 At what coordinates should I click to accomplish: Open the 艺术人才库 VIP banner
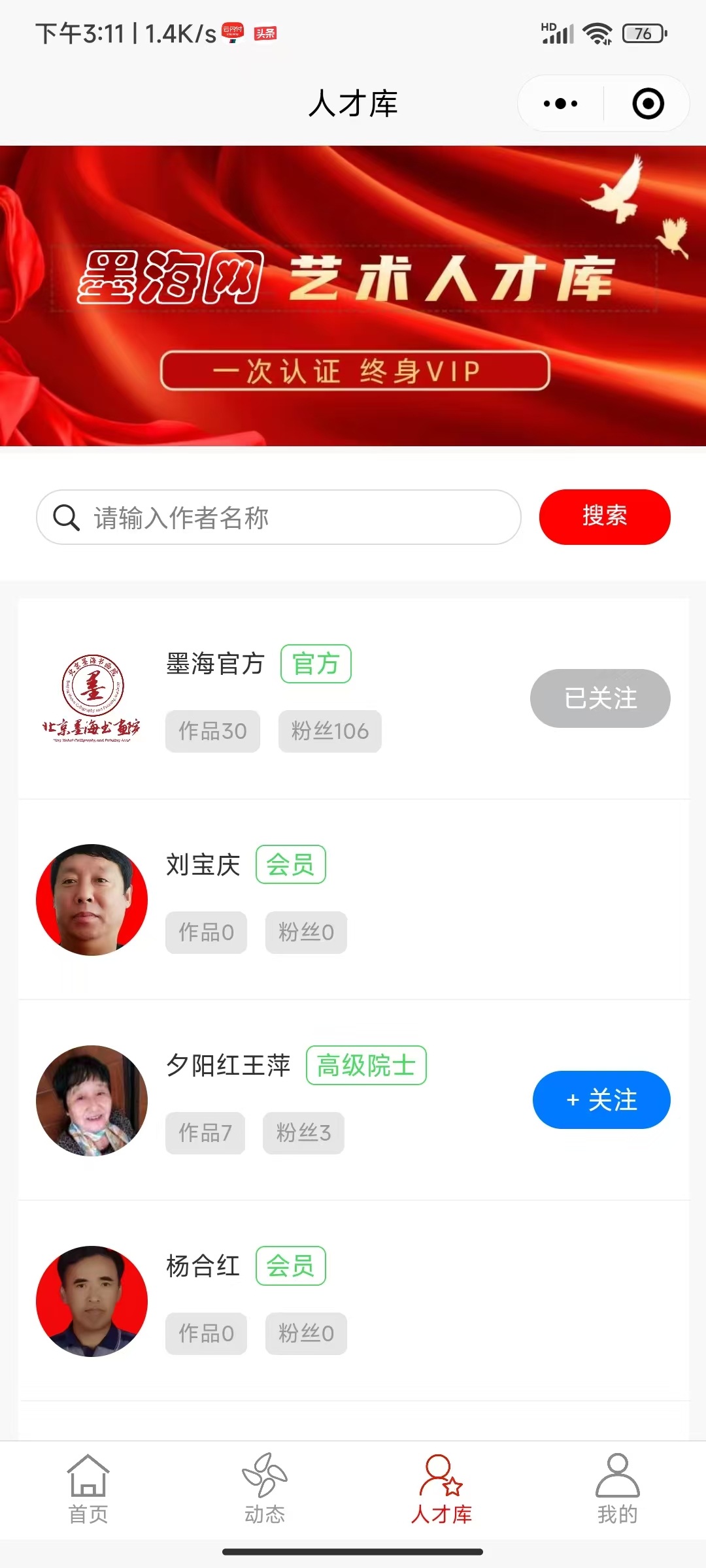[x=353, y=295]
